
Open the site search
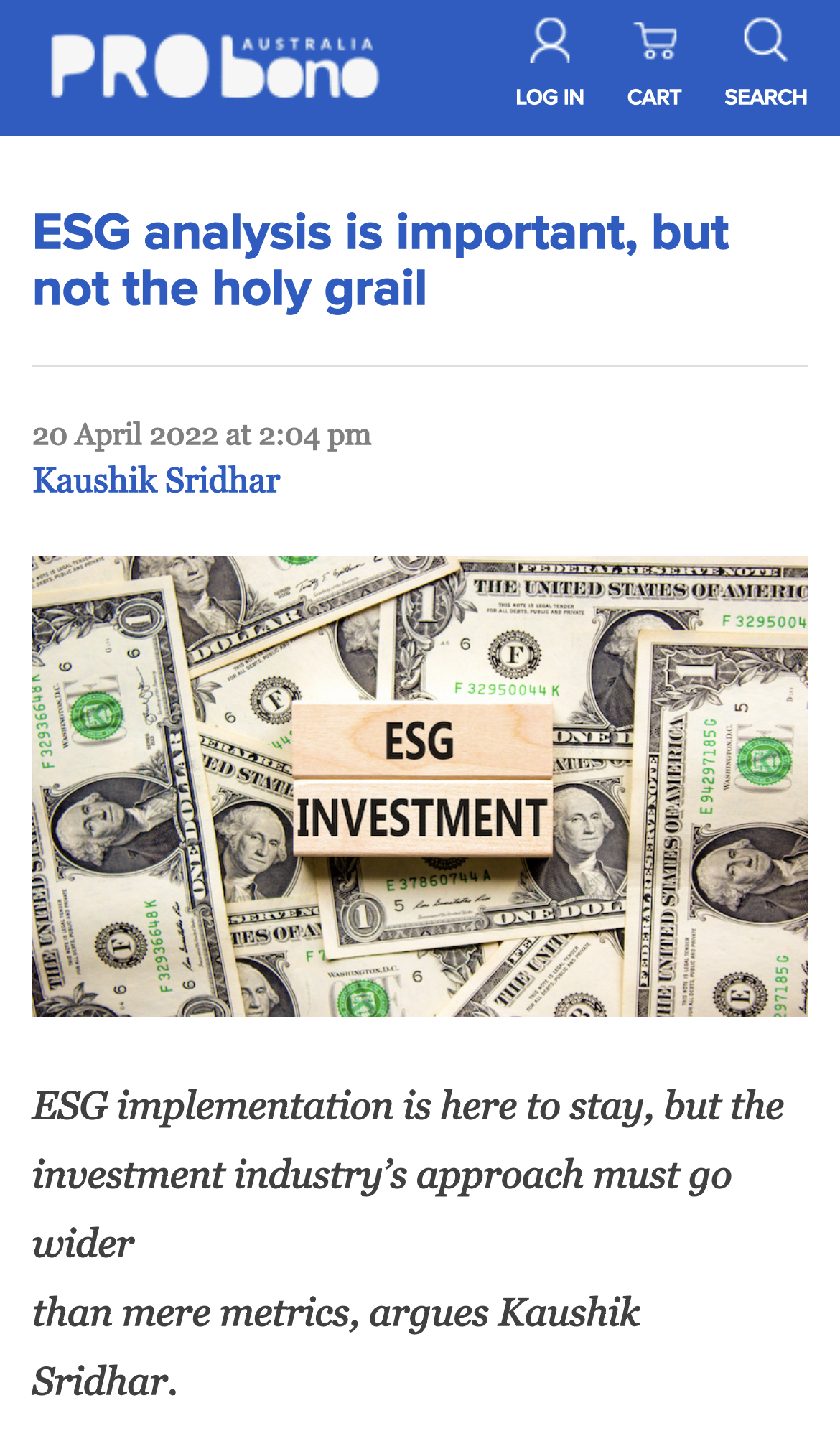[765, 65]
